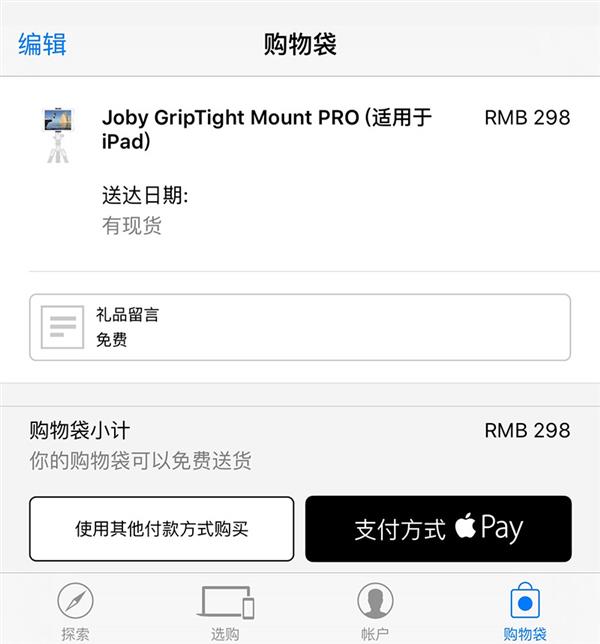Switch to the 探索 tab

75,609
